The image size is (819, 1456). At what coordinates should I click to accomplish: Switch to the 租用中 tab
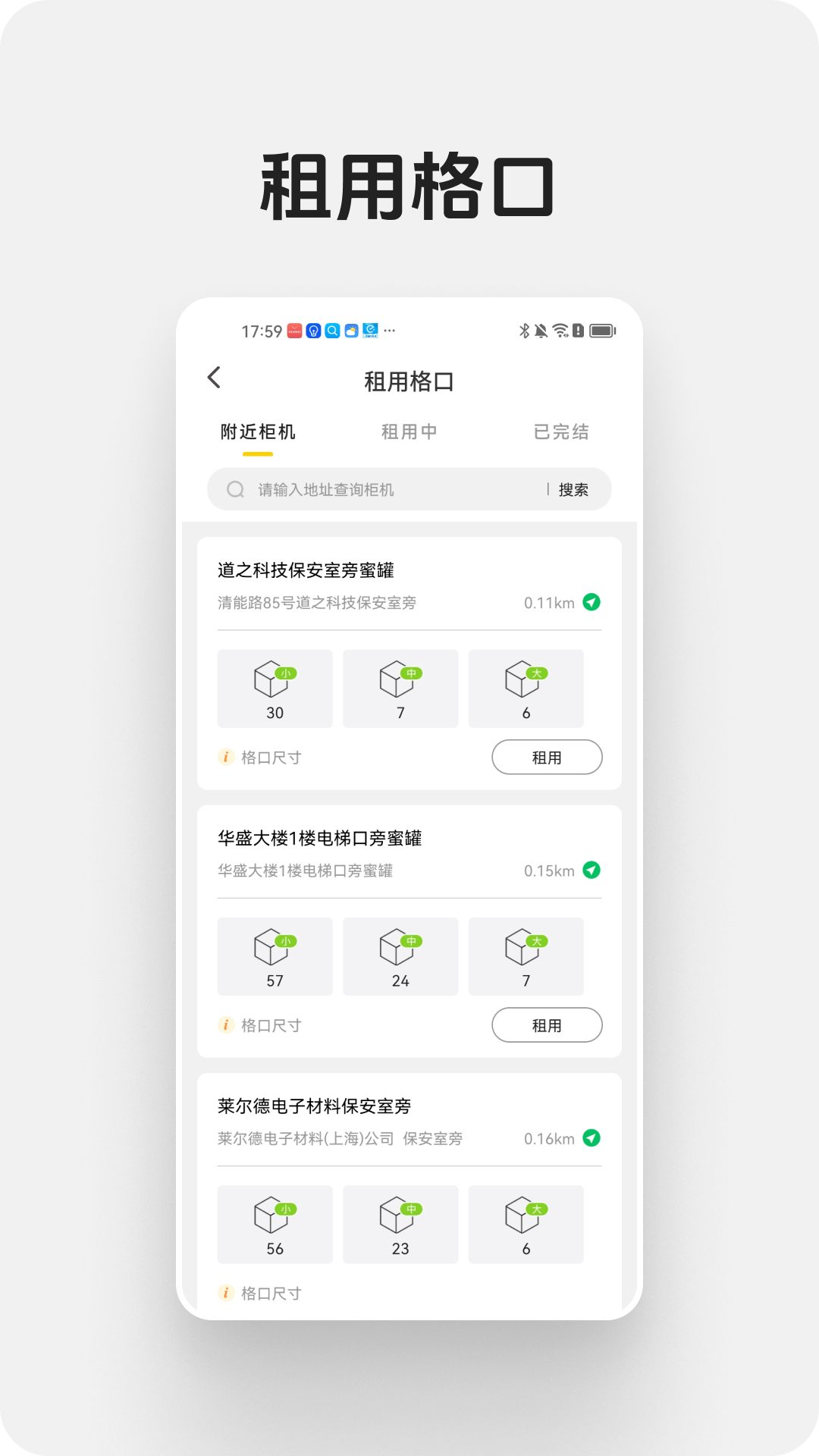(x=410, y=431)
